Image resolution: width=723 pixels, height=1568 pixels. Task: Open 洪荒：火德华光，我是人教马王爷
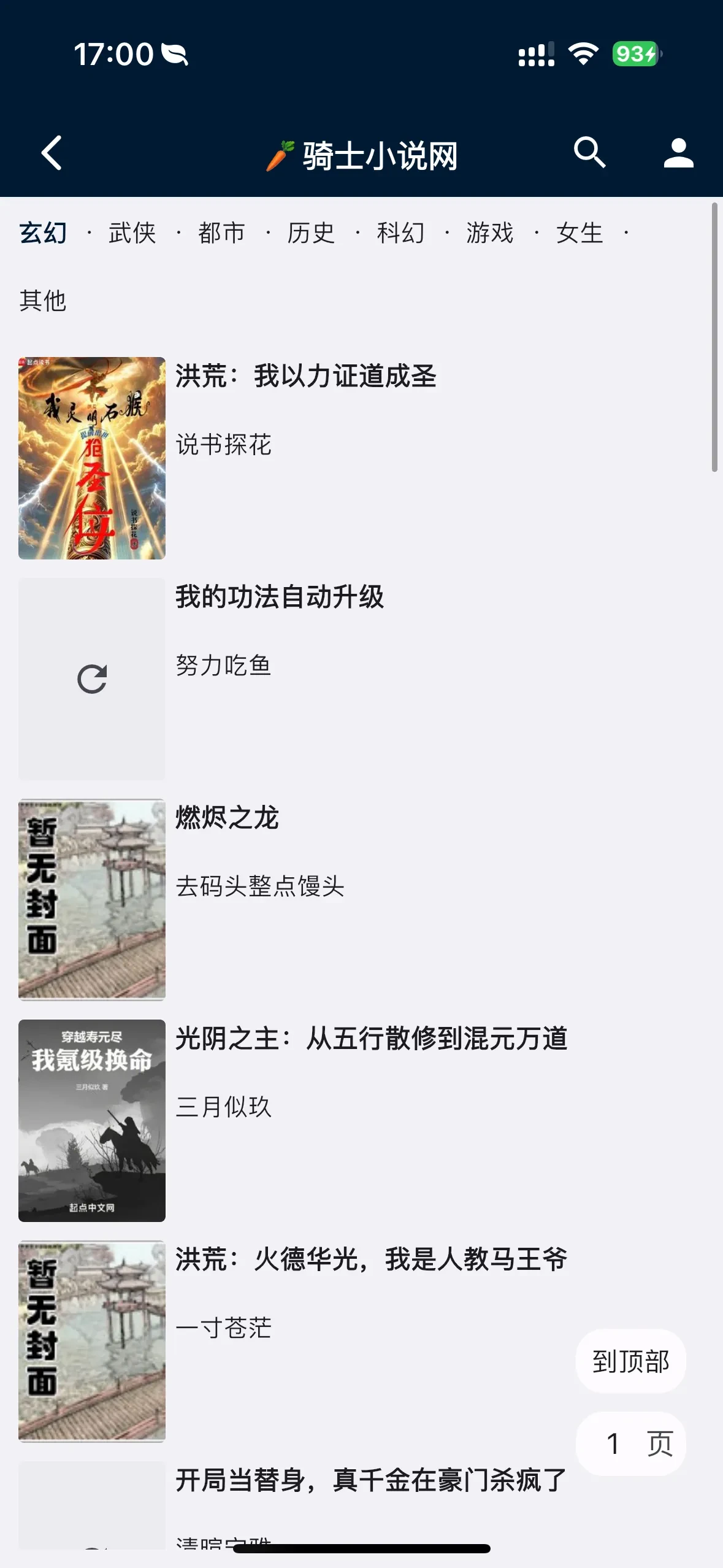(371, 1259)
